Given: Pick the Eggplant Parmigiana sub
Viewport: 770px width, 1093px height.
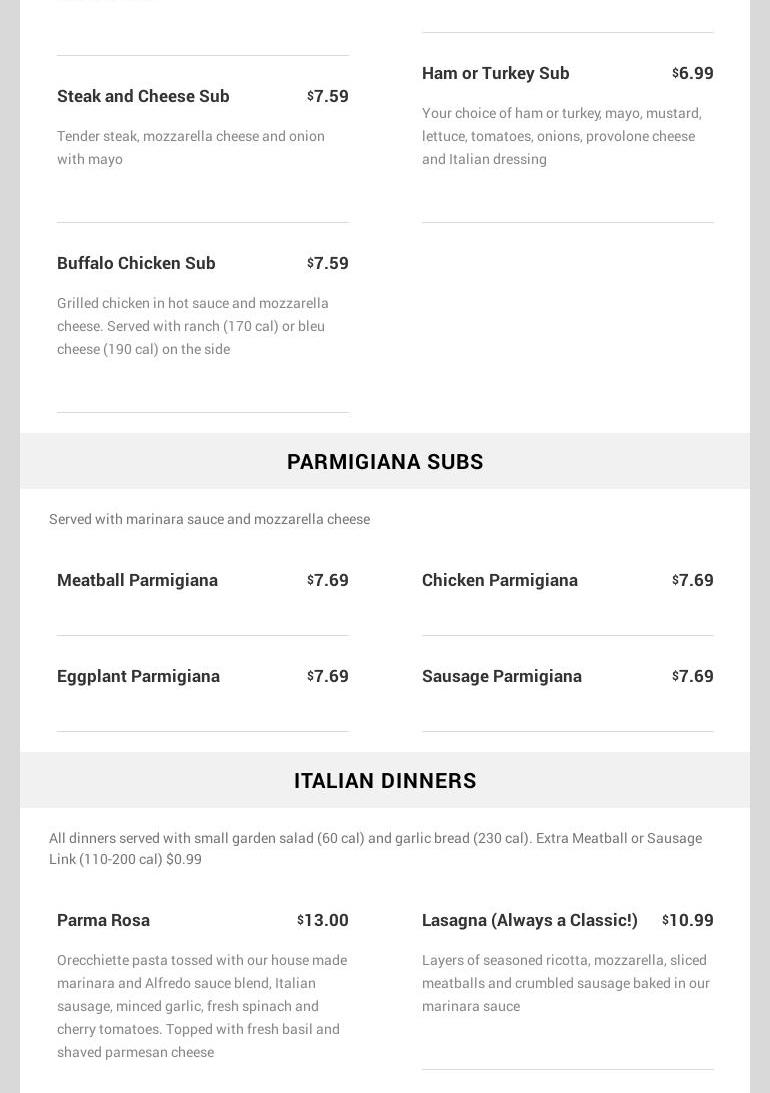Looking at the screenshot, I should pos(138,676).
